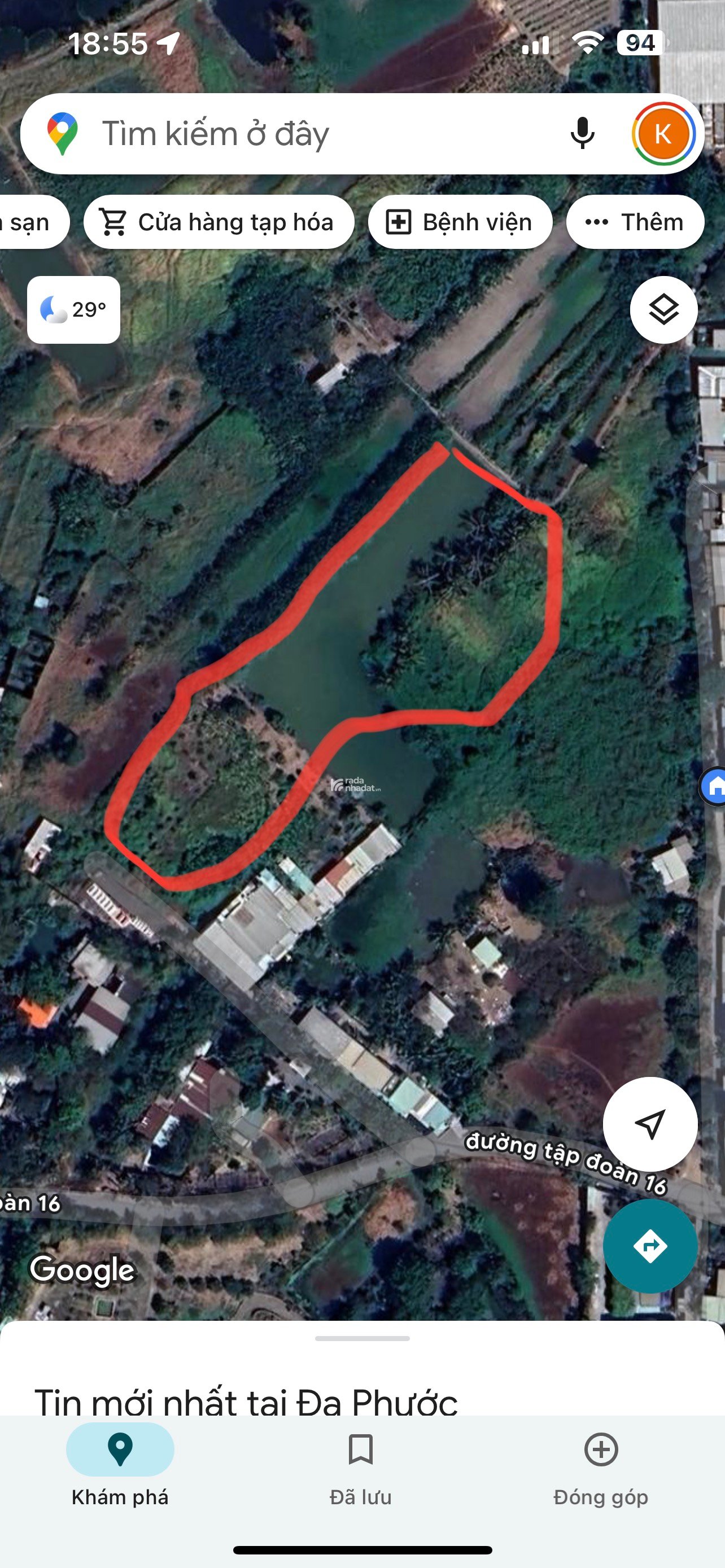
Task: Open directions with the teal arrow button
Action: pos(649,1246)
